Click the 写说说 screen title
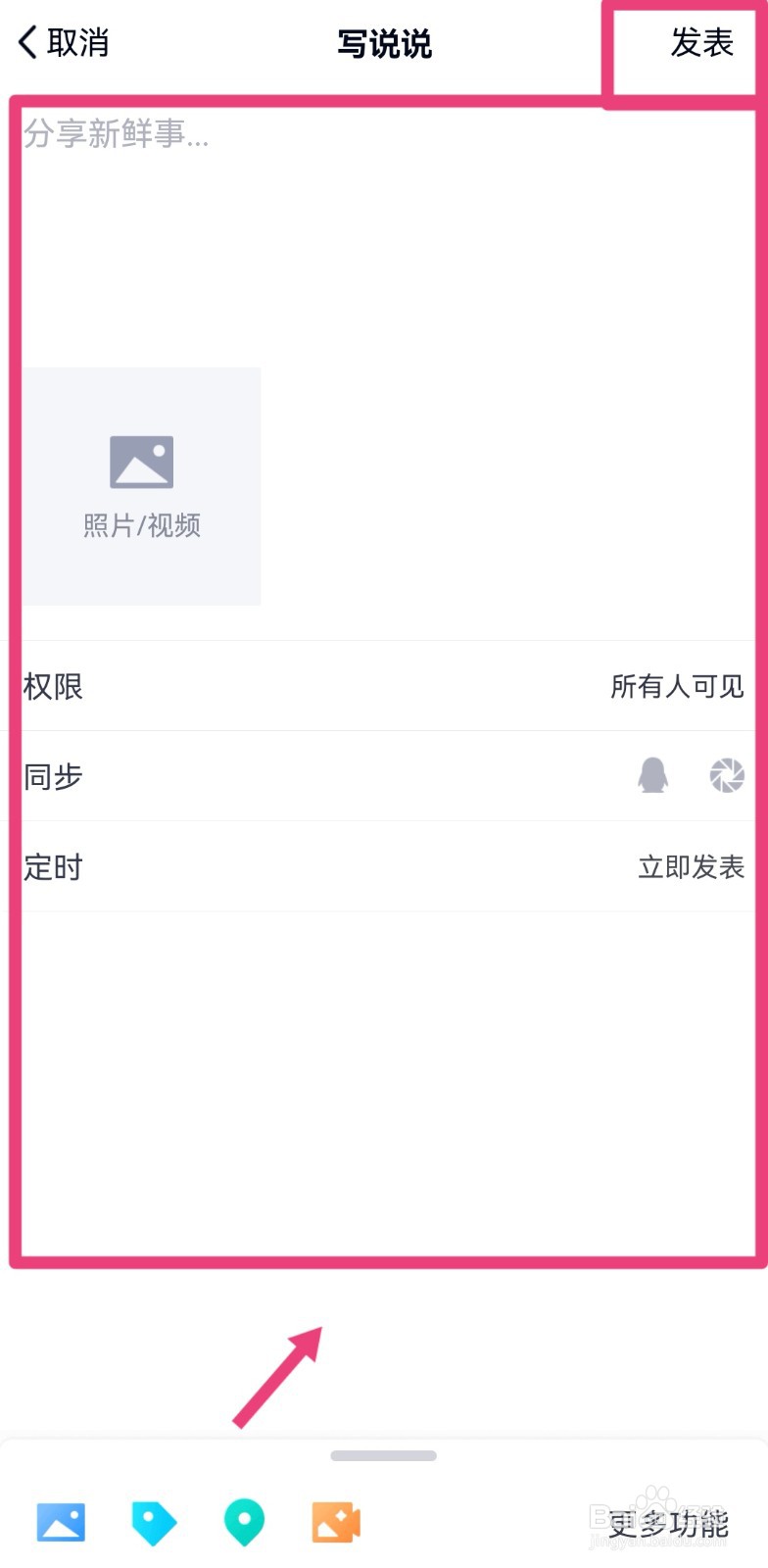The width and height of the screenshot is (768, 1568). point(384,43)
